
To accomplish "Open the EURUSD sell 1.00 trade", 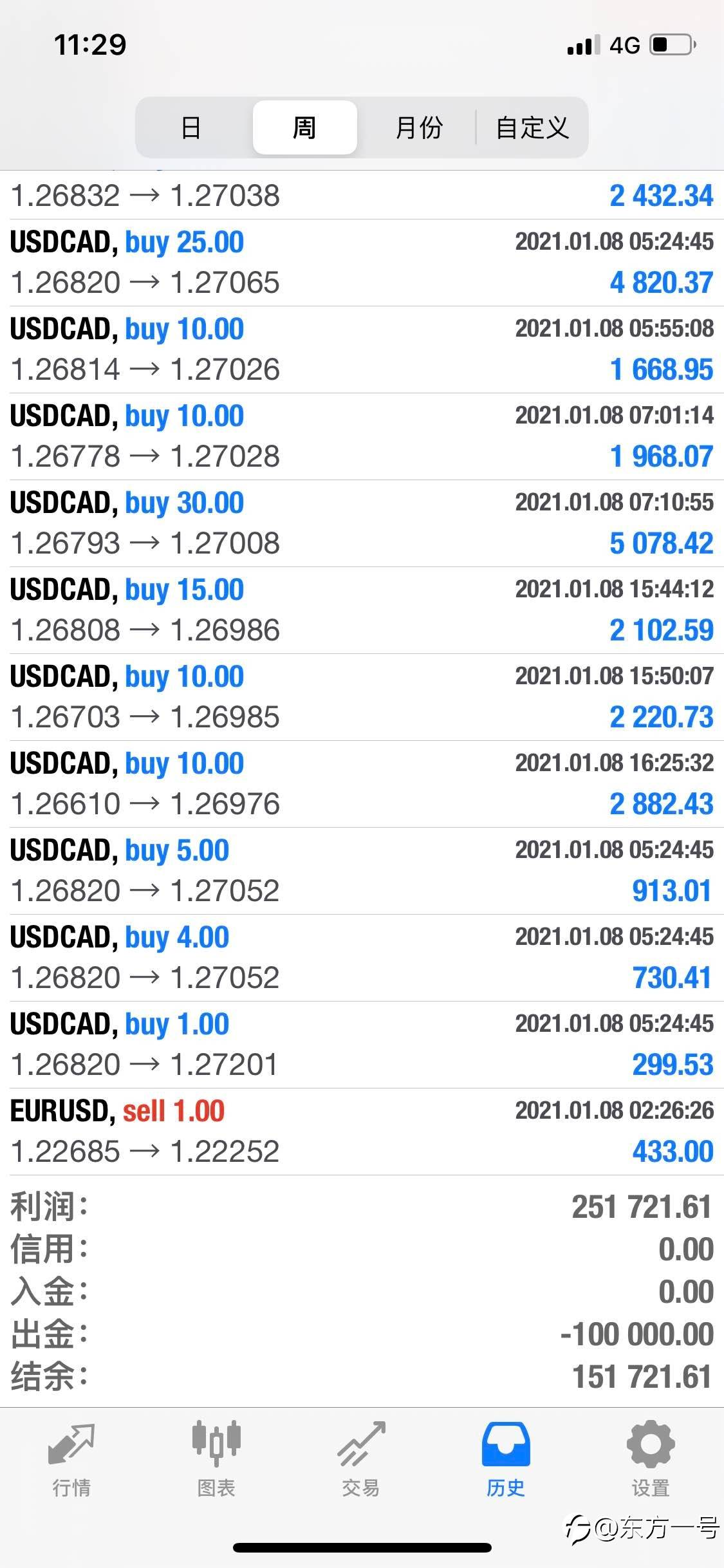I will 362,1132.
